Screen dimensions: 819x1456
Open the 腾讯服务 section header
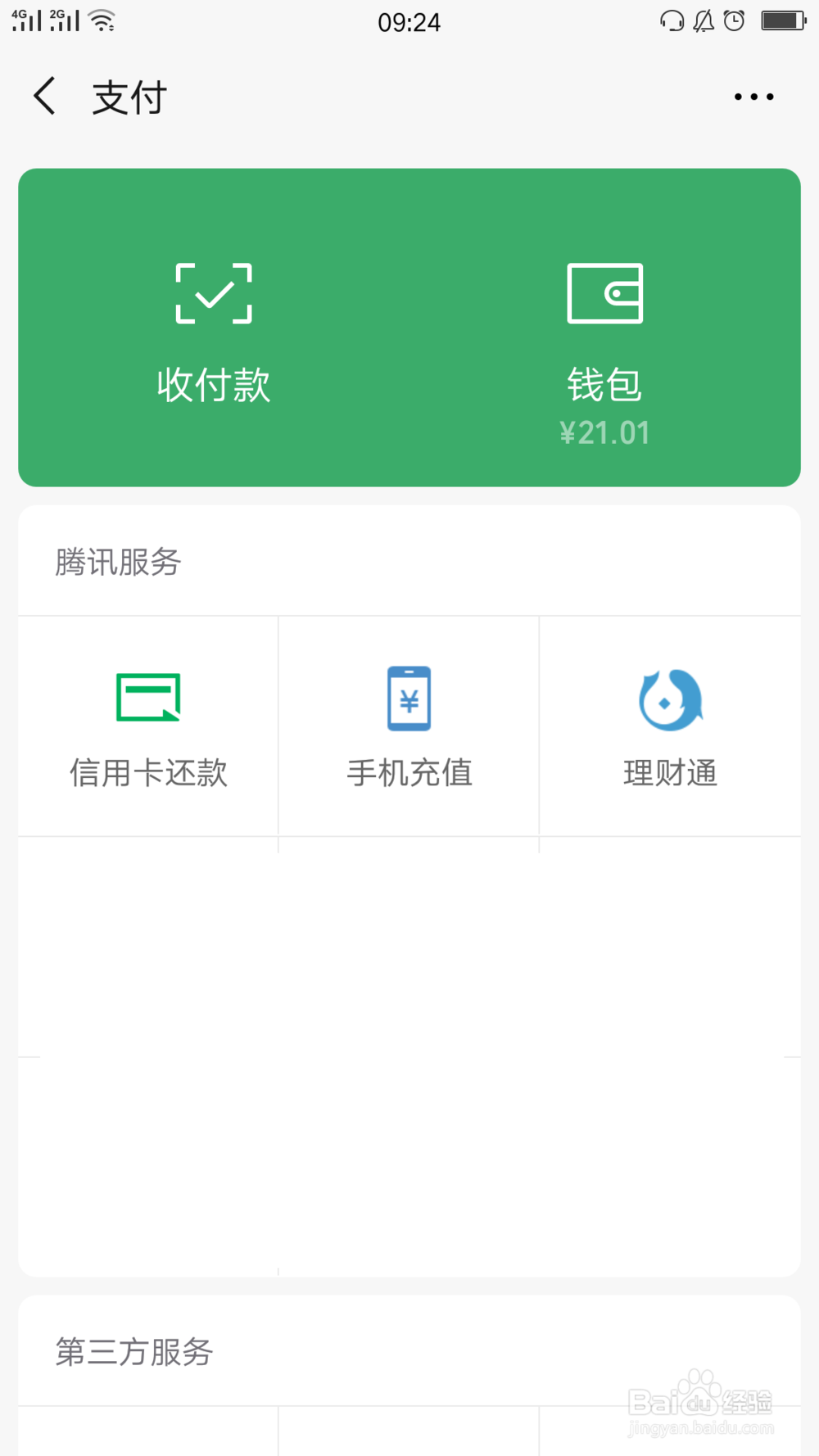point(117,563)
